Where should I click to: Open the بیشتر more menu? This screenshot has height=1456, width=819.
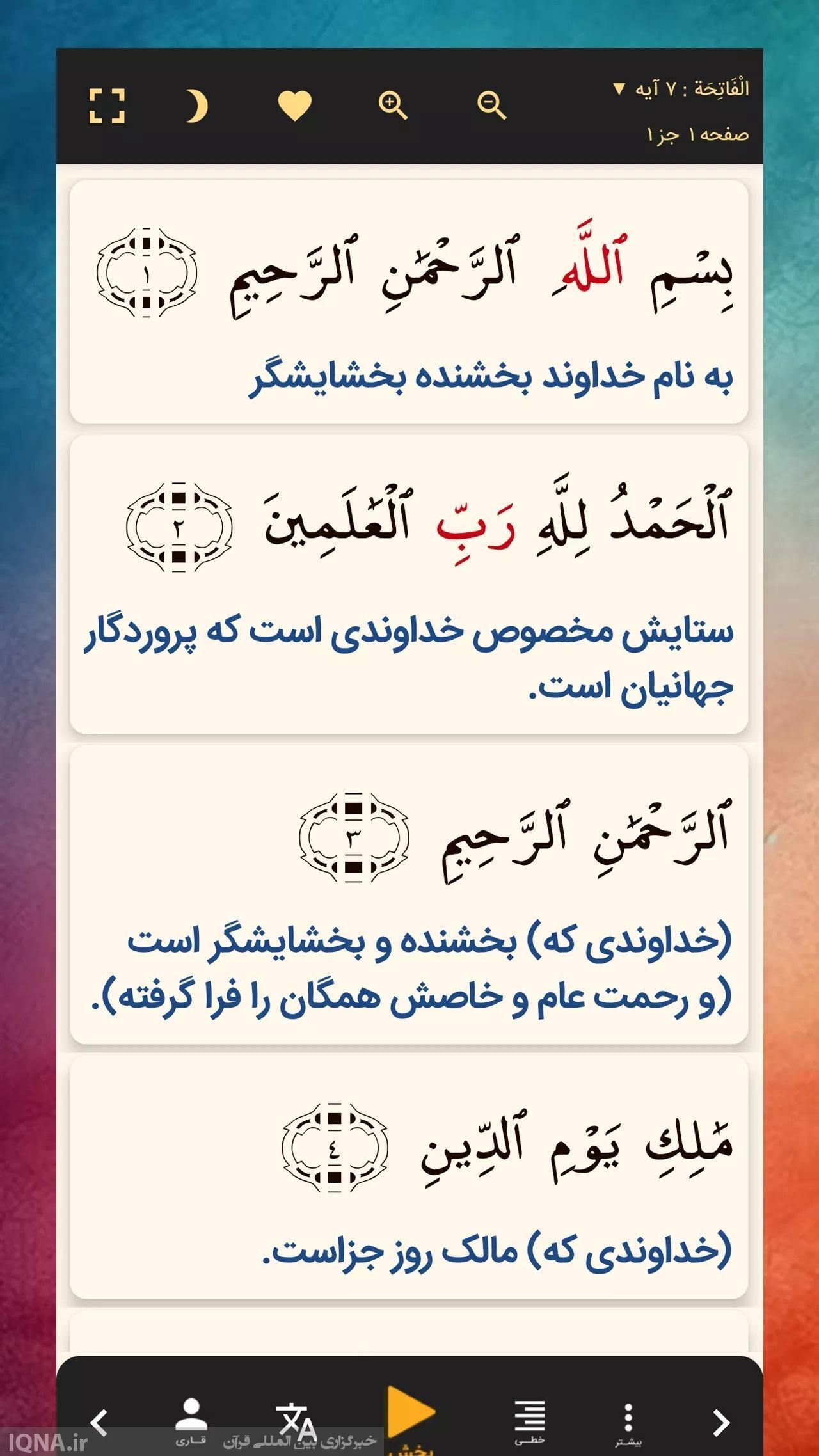pos(628,1420)
